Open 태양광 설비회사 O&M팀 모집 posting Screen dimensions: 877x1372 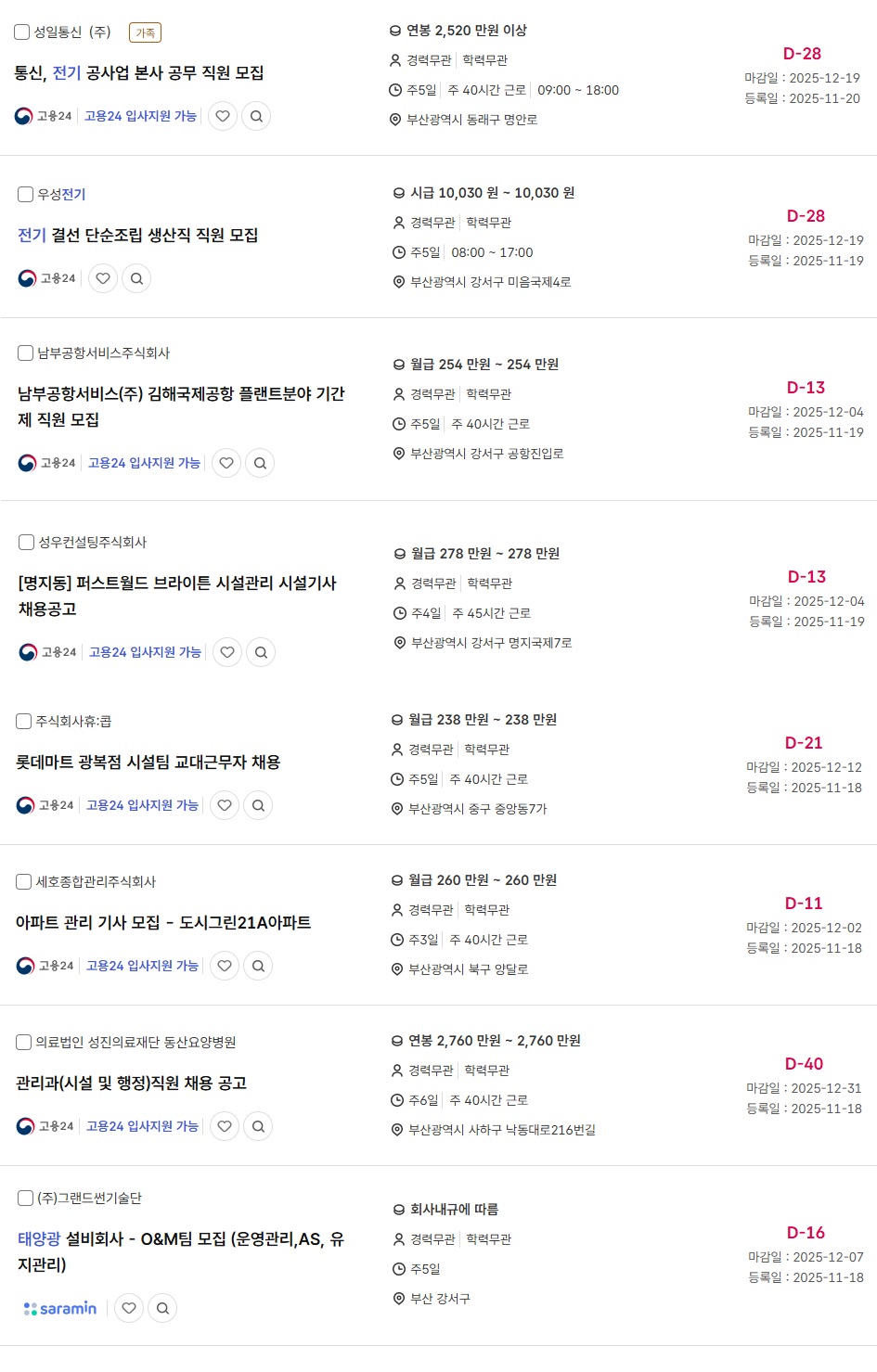click(181, 1251)
